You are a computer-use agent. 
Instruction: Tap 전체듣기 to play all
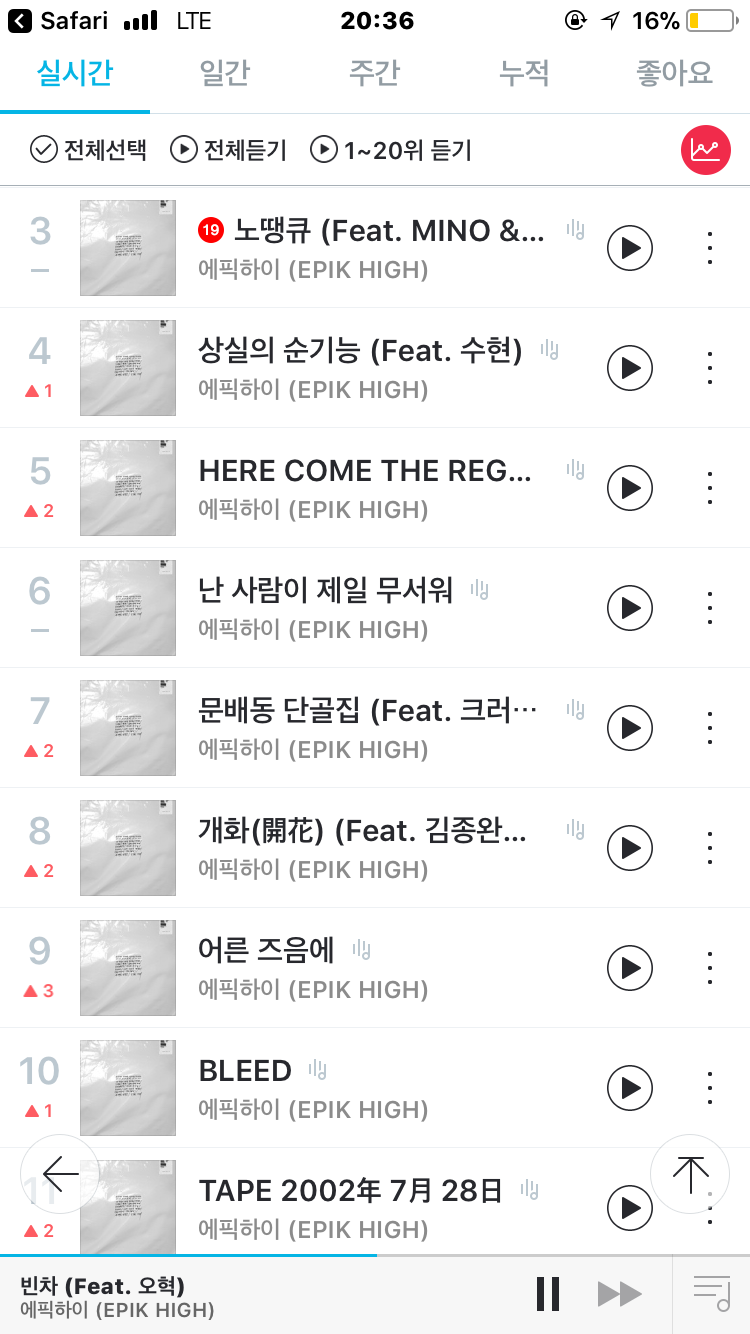(228, 150)
